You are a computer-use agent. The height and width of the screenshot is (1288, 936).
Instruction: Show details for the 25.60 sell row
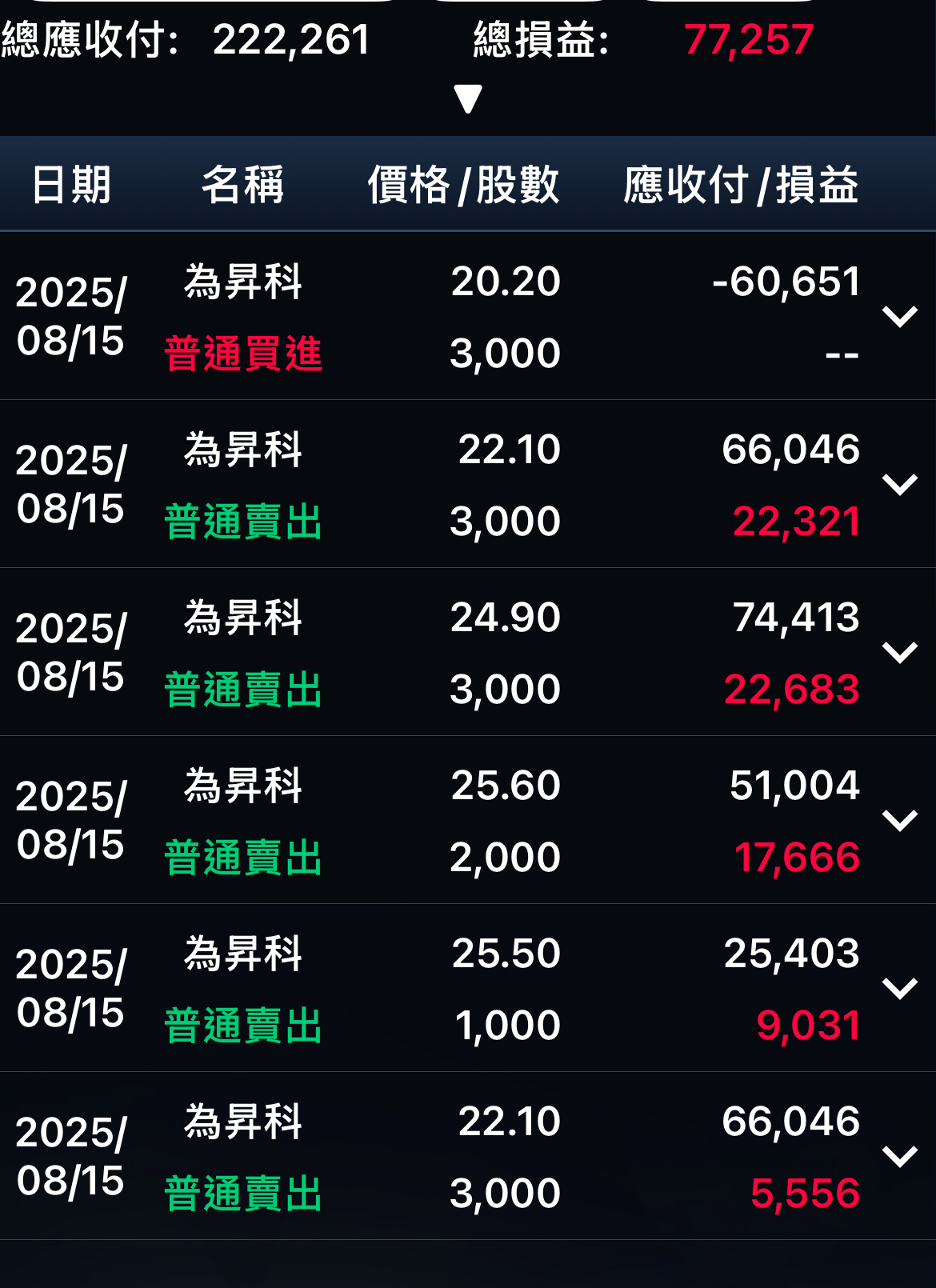pyautogui.click(x=899, y=821)
